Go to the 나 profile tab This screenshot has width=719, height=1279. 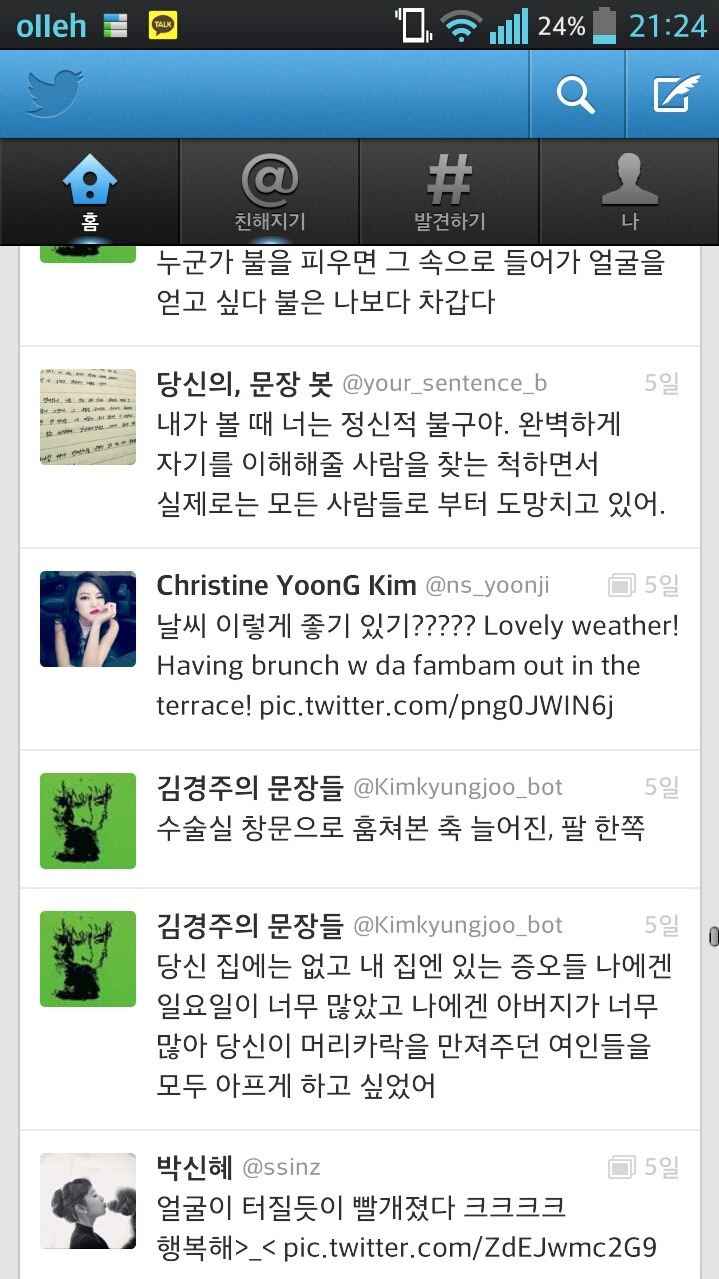click(x=629, y=192)
